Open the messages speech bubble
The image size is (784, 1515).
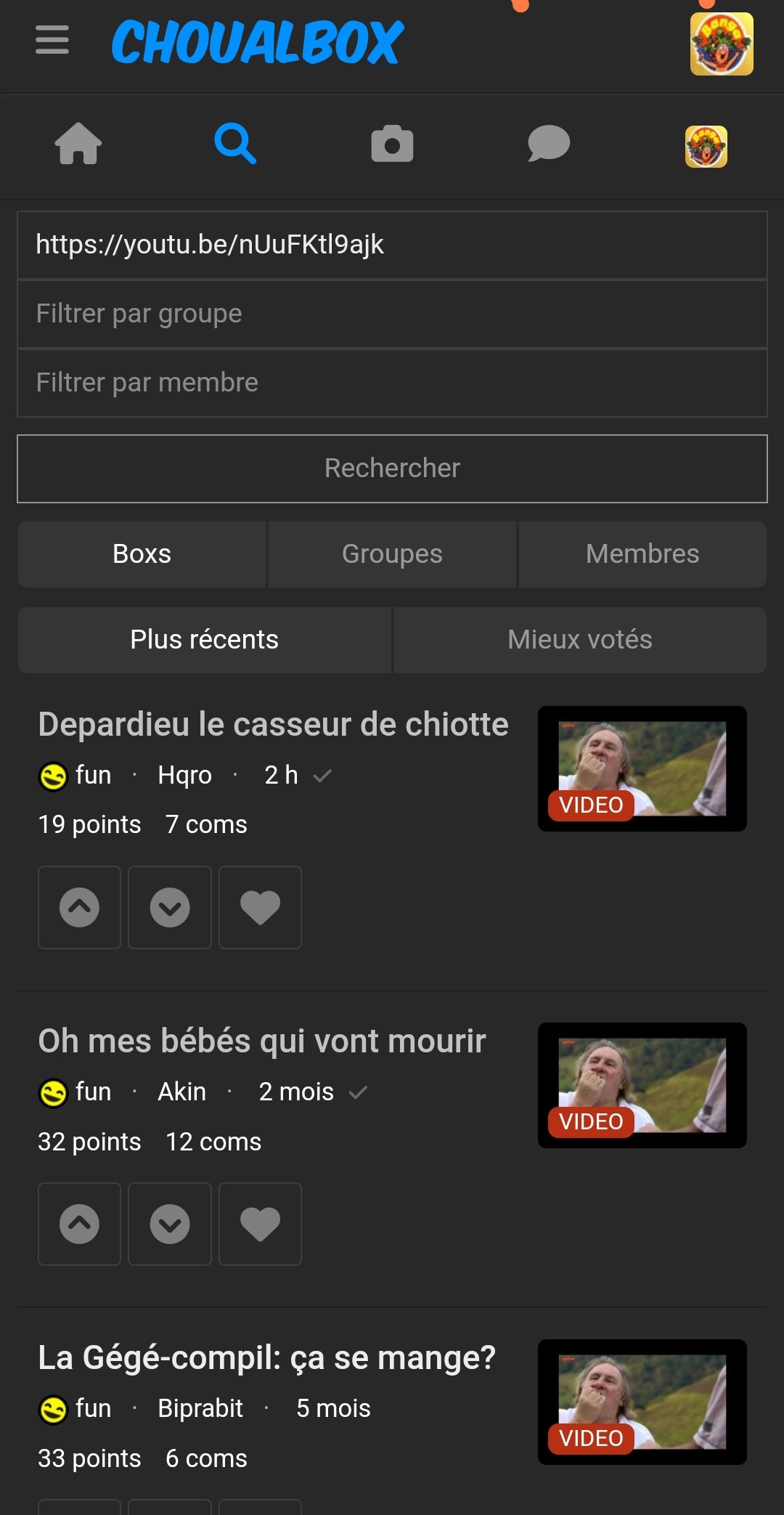pos(548,144)
